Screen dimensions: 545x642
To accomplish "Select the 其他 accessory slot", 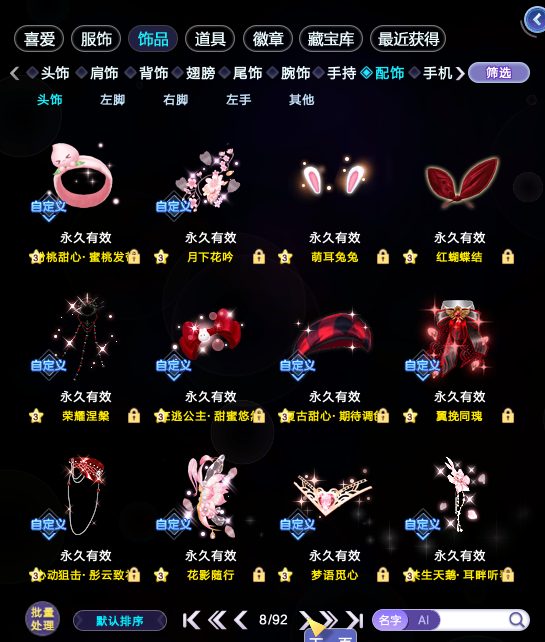I will 301,99.
